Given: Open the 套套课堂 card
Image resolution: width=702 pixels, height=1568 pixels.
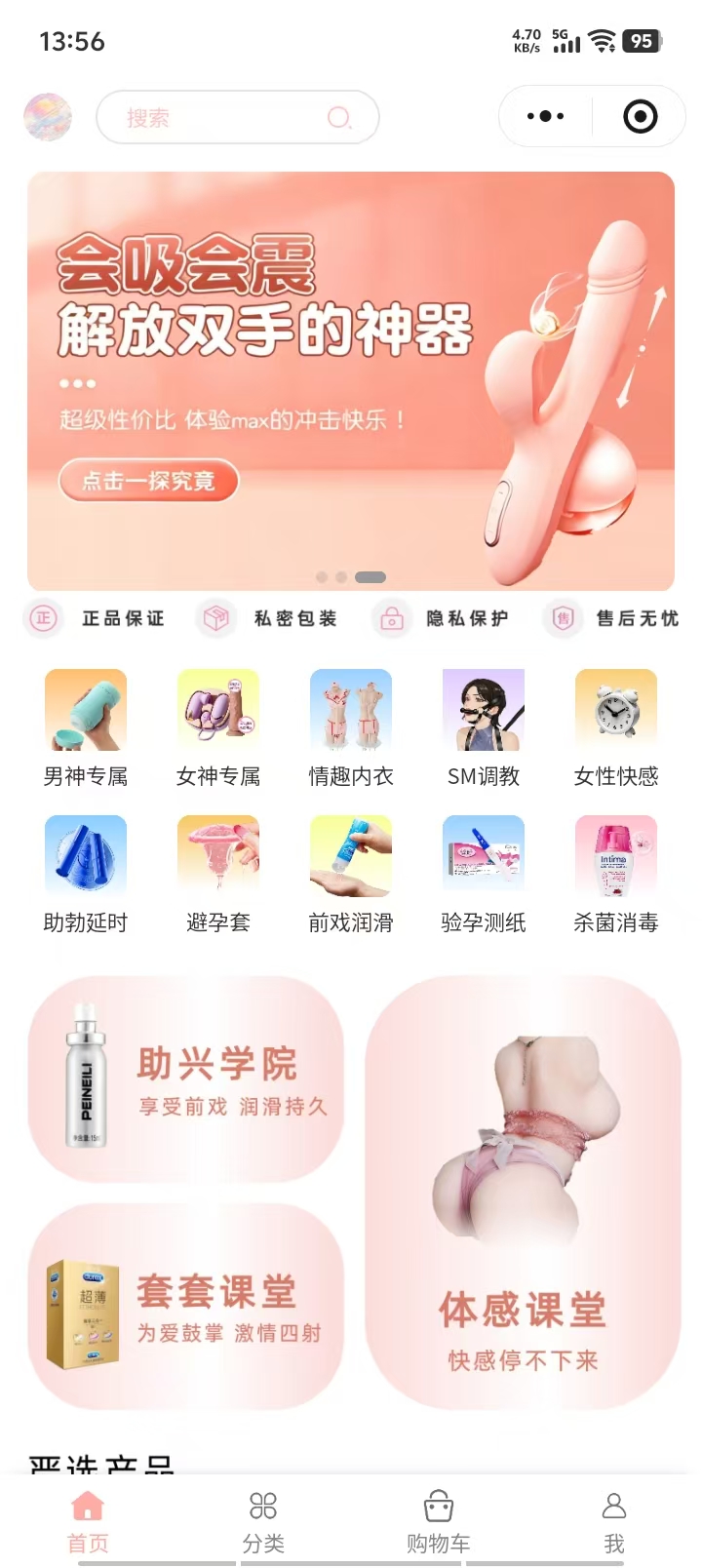Looking at the screenshot, I should click(x=186, y=1307).
